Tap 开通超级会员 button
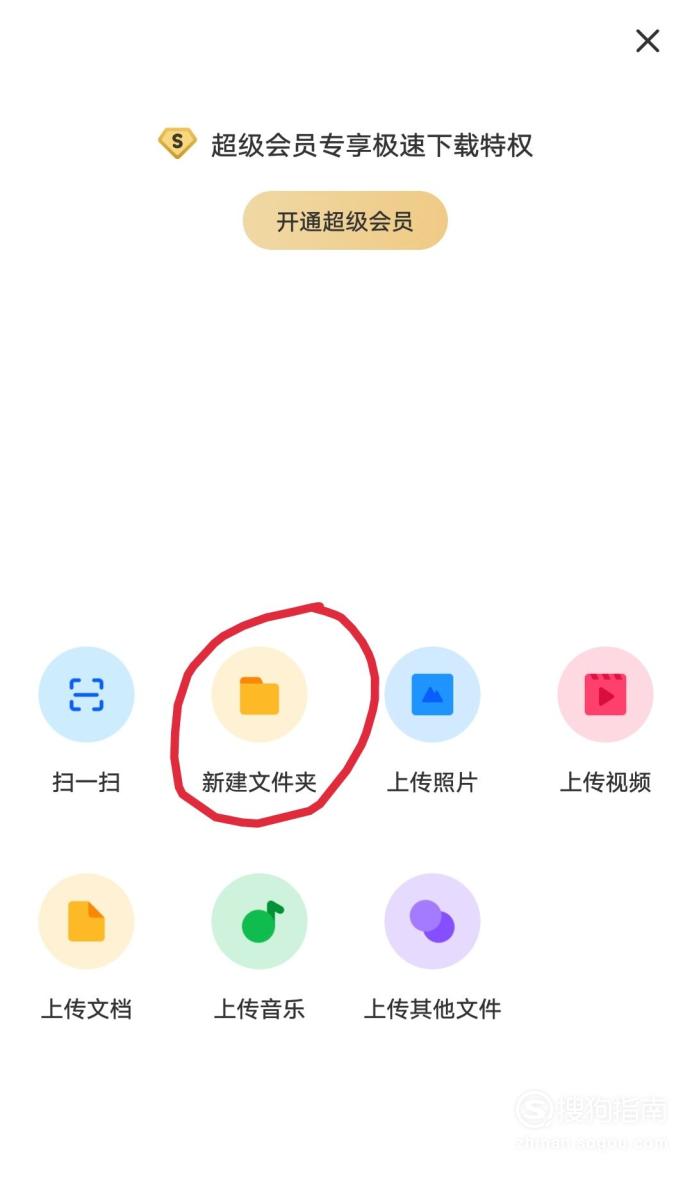Screen dimensions: 692x1177 tap(345, 221)
